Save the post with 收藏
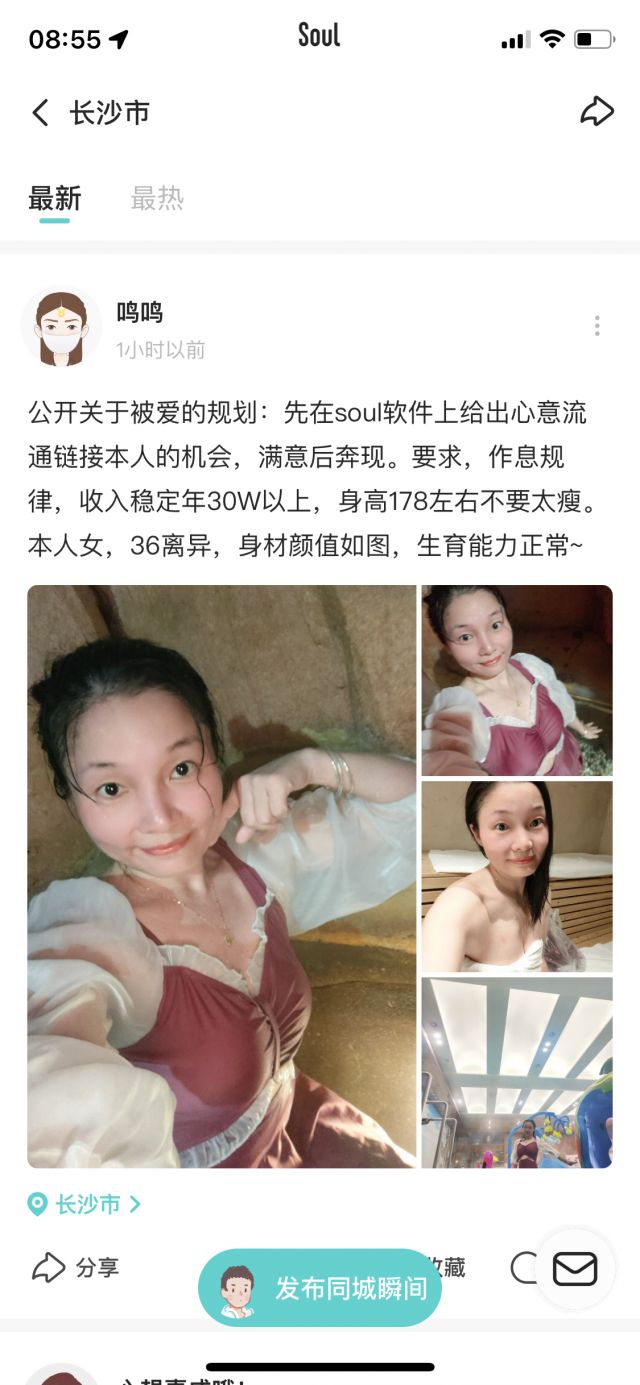This screenshot has height=1385, width=640. point(447,1267)
